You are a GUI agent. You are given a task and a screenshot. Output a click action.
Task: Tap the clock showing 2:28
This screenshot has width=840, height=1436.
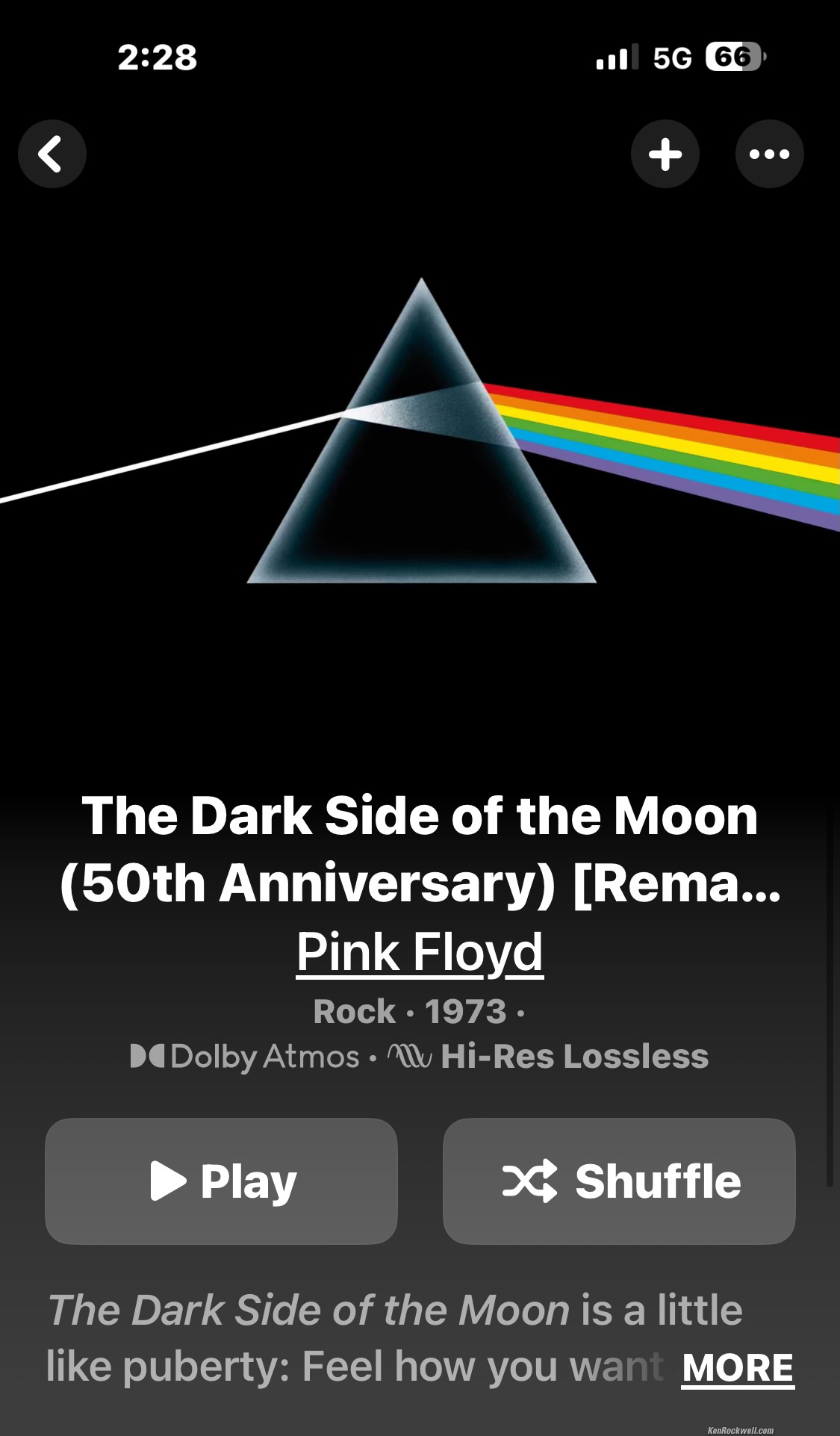tap(156, 57)
